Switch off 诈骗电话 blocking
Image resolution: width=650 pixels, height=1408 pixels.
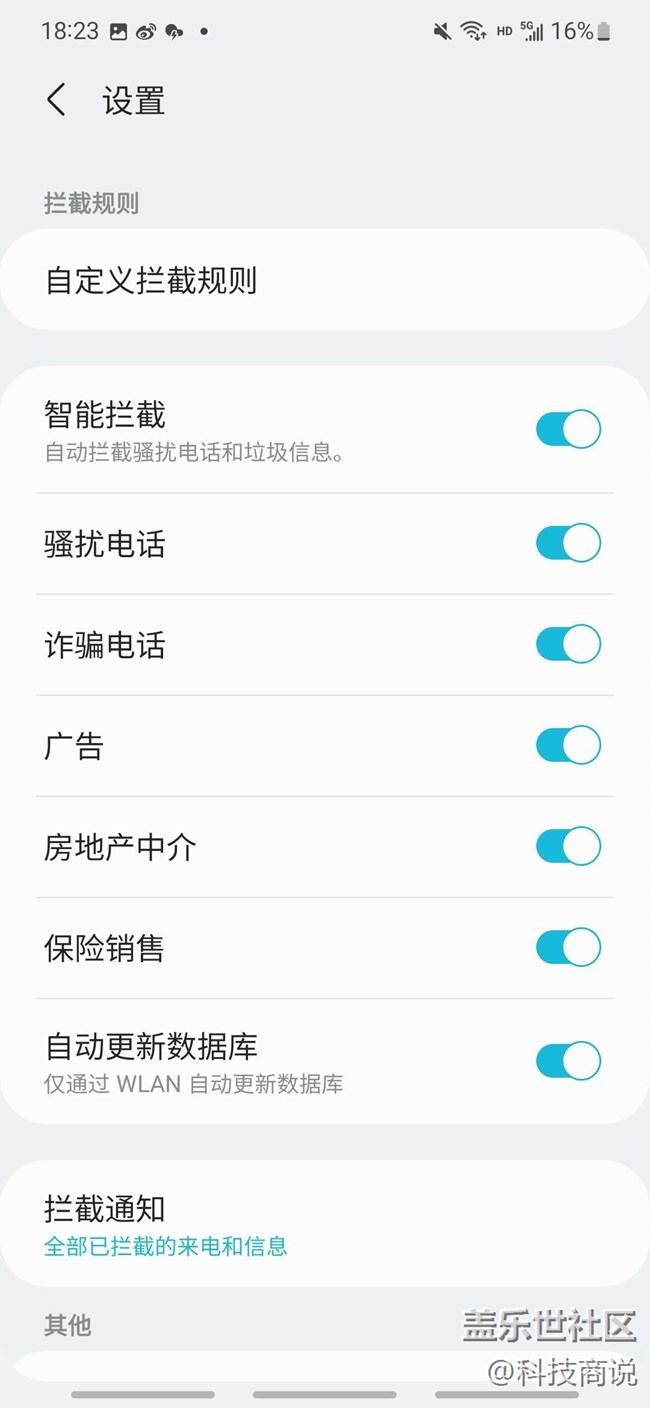point(568,645)
